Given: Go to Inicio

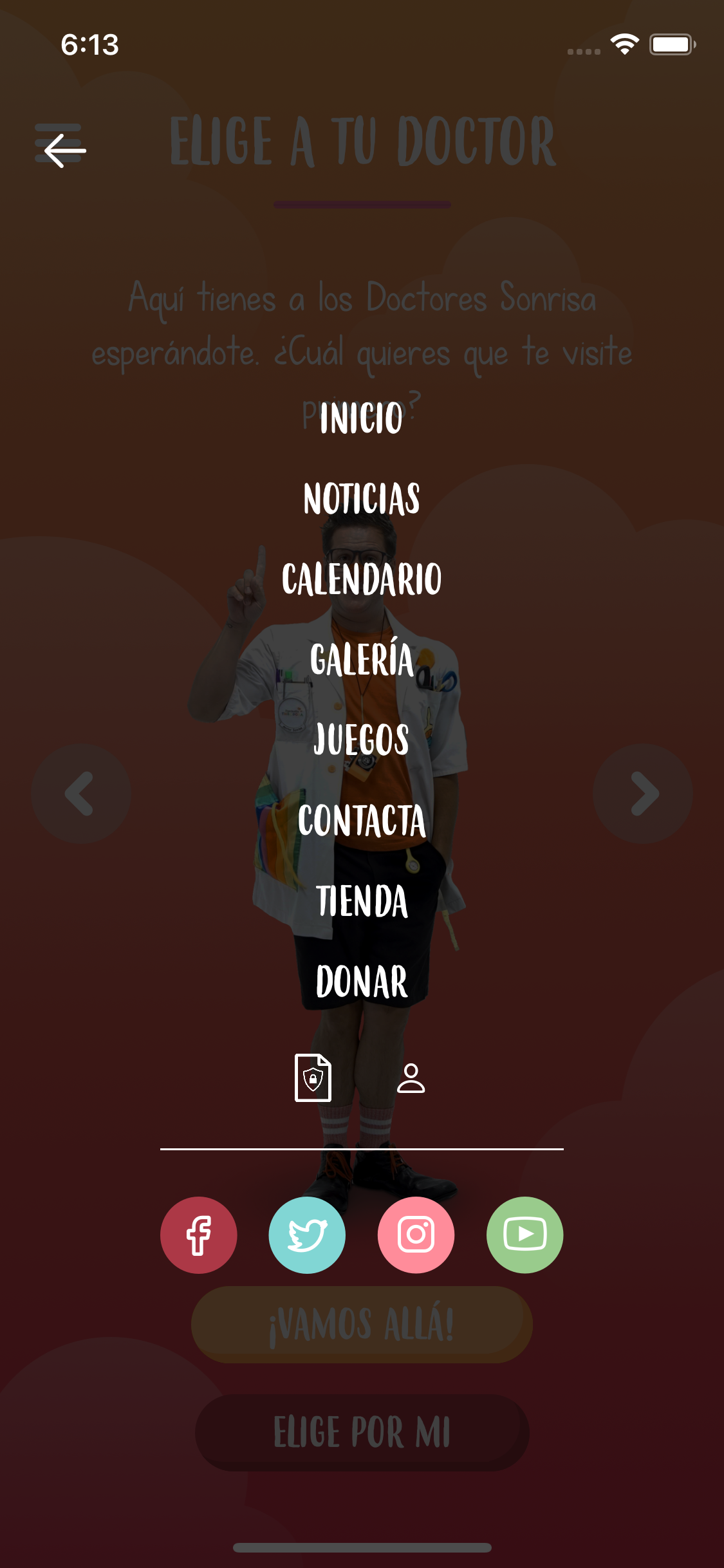Looking at the screenshot, I should pos(361,418).
